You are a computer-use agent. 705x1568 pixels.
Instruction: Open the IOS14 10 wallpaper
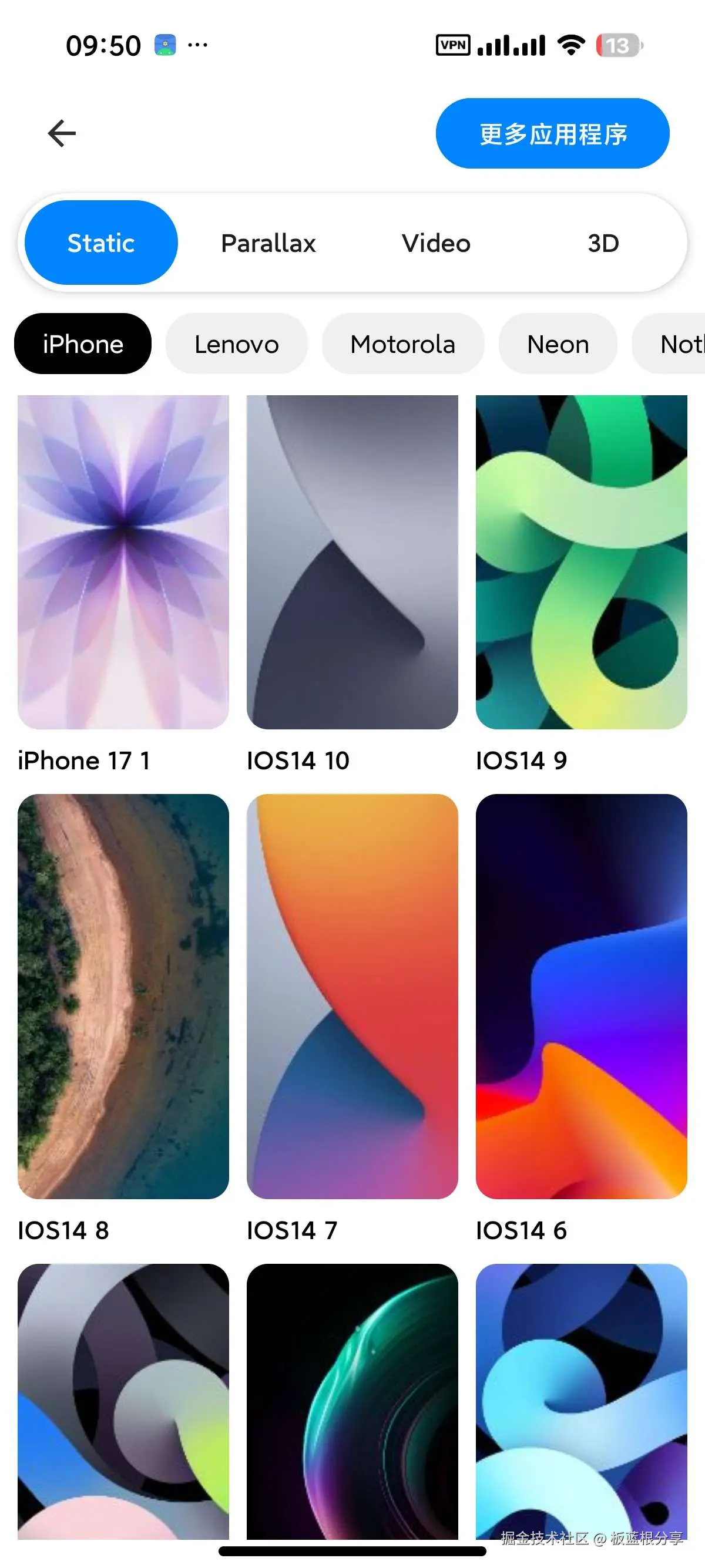click(352, 562)
